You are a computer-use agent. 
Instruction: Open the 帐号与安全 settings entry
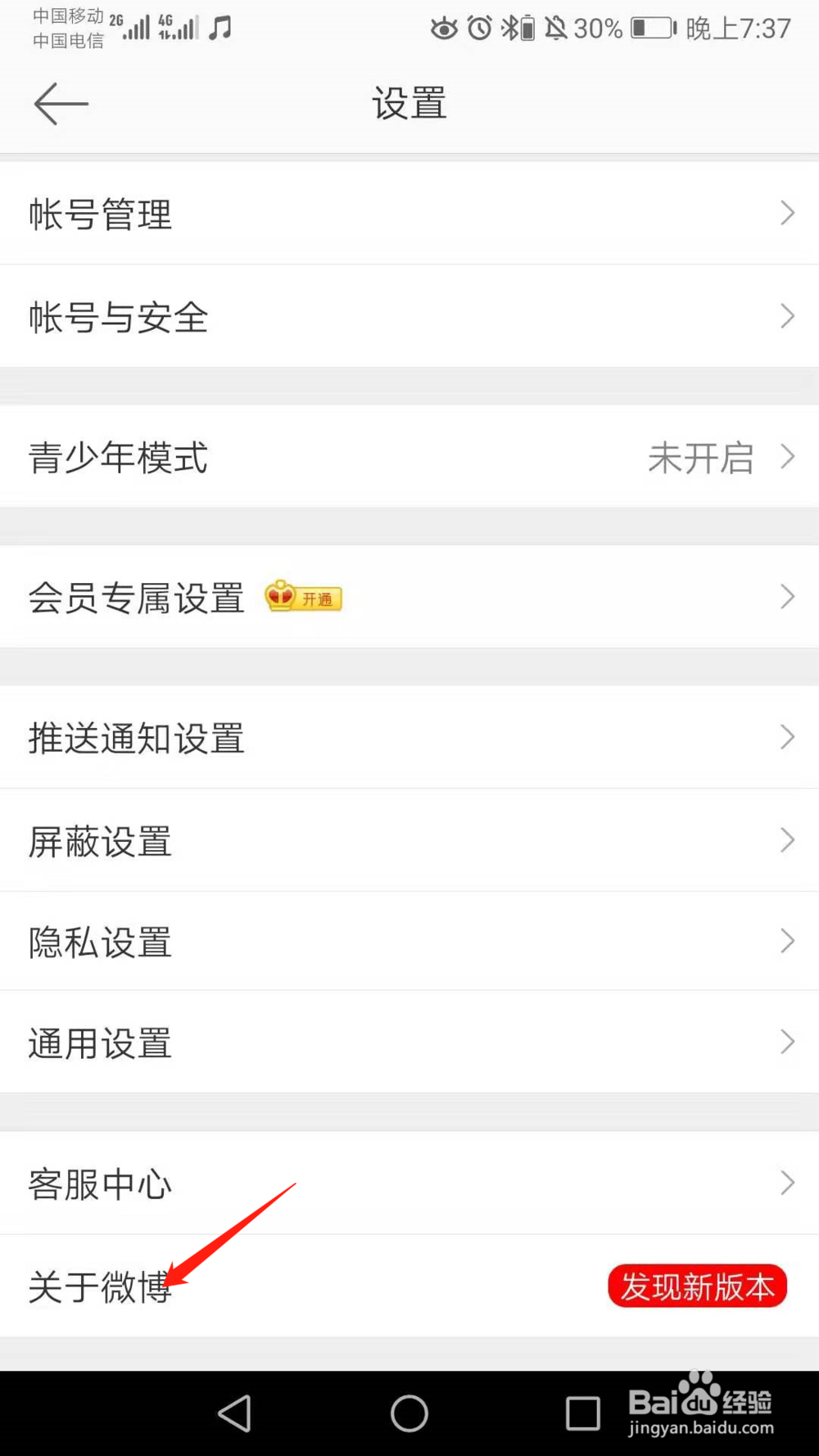(x=118, y=317)
